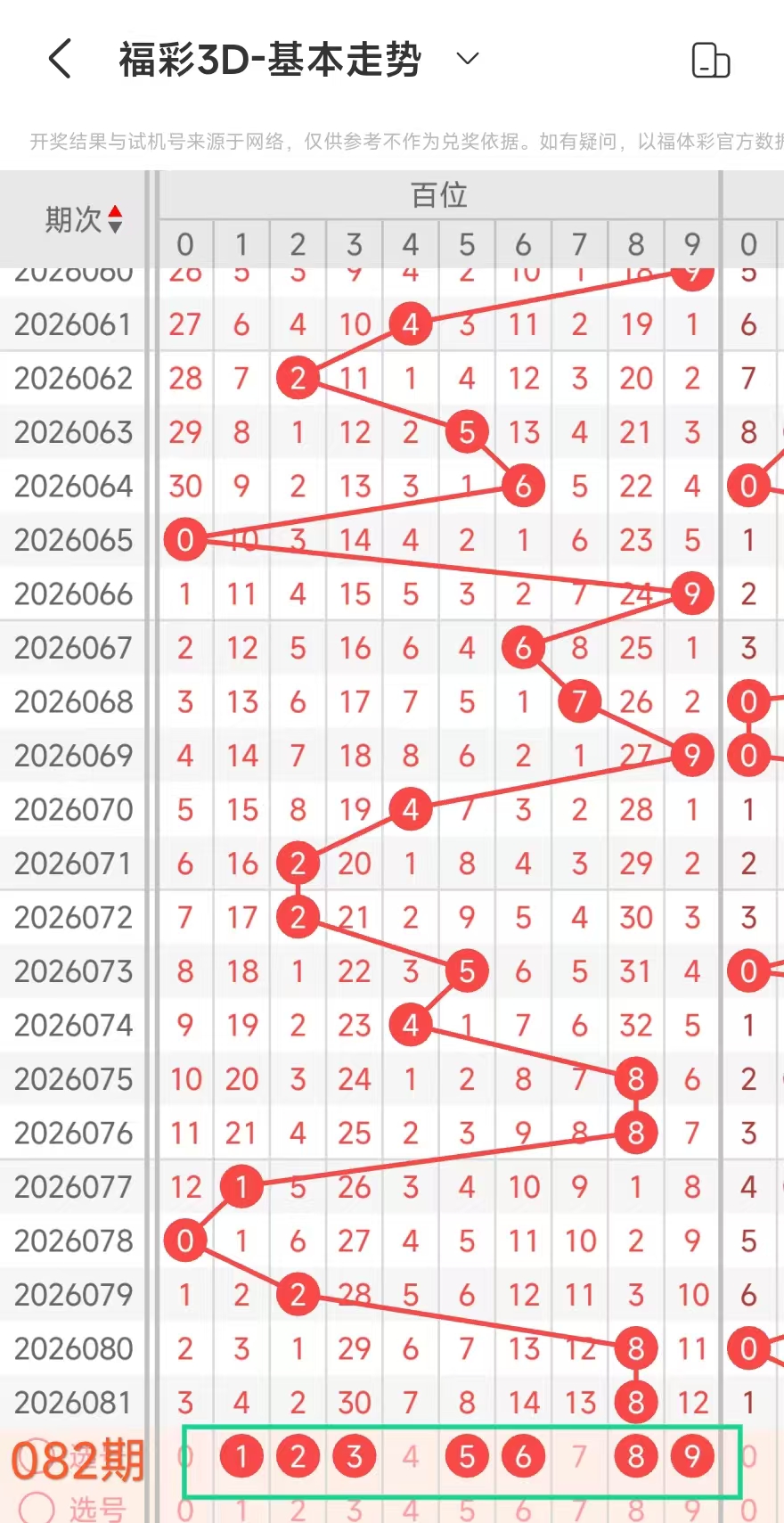Viewport: 784px width, 1523px height.
Task: Remove 百位 number 8 from the 082期 selection
Action: coord(636,1456)
